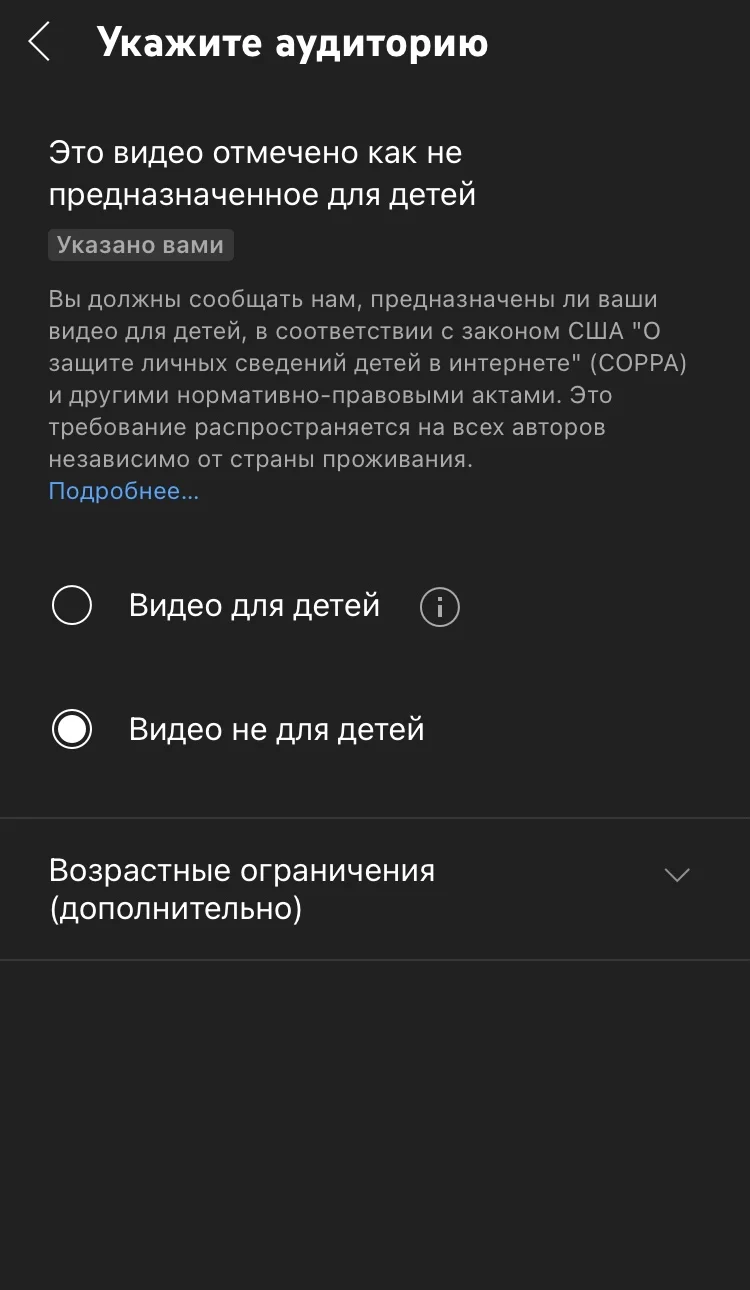The image size is (750, 1290).
Task: Open info icon next to 'Видео для детей'
Action: click(x=440, y=607)
